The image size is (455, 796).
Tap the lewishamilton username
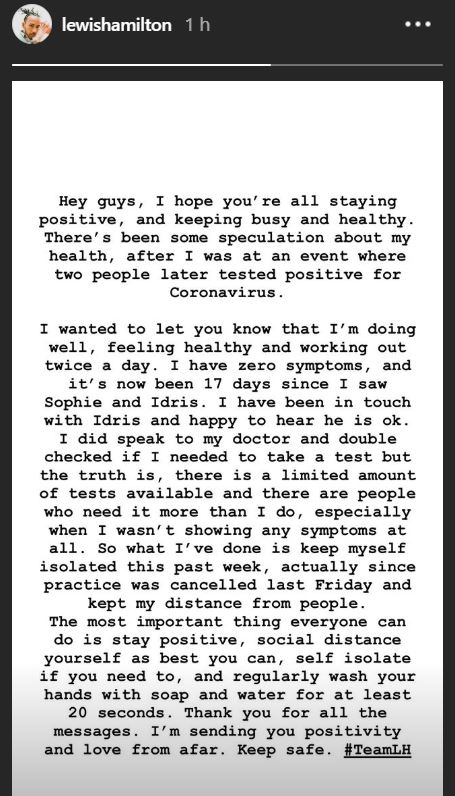117,25
